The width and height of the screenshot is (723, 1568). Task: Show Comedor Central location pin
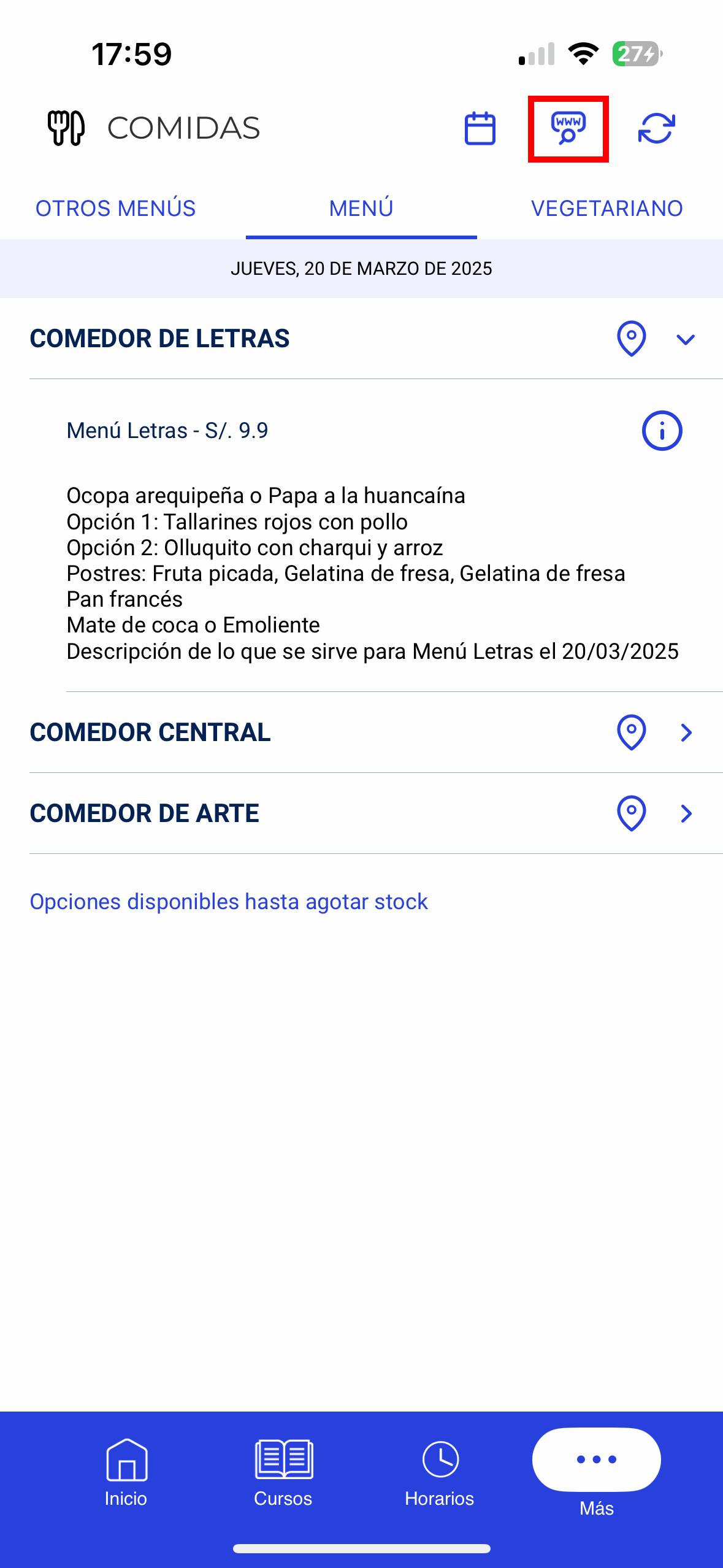pyautogui.click(x=631, y=732)
